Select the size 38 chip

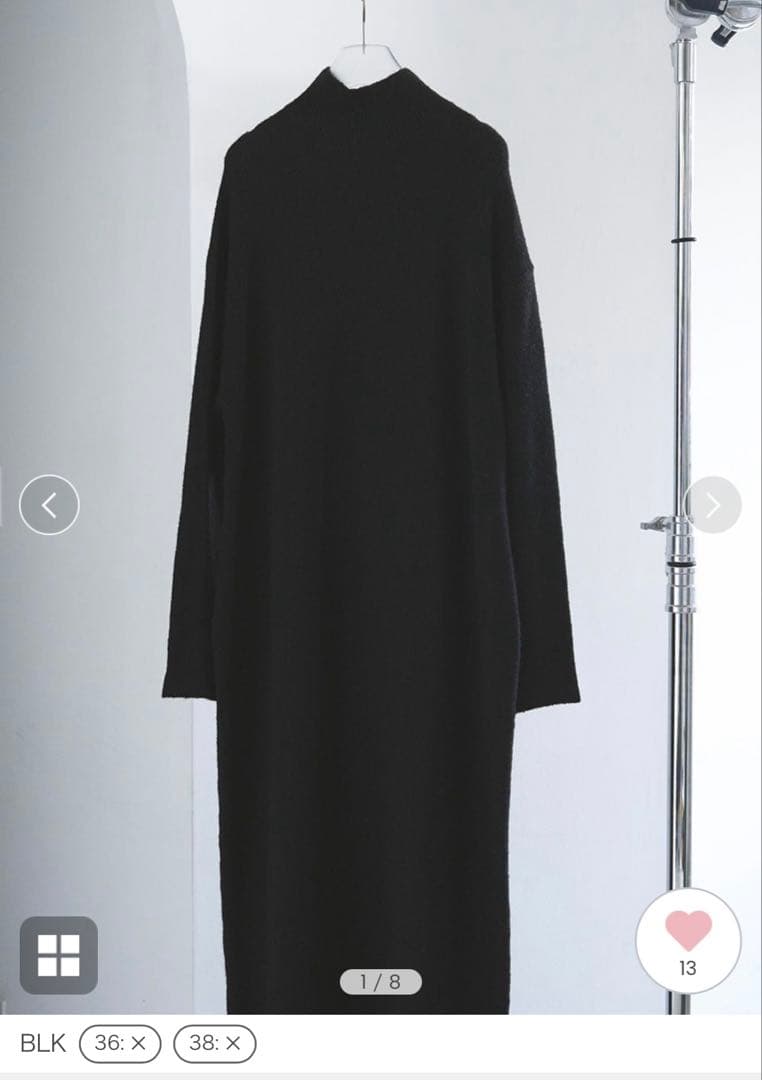coord(215,1043)
